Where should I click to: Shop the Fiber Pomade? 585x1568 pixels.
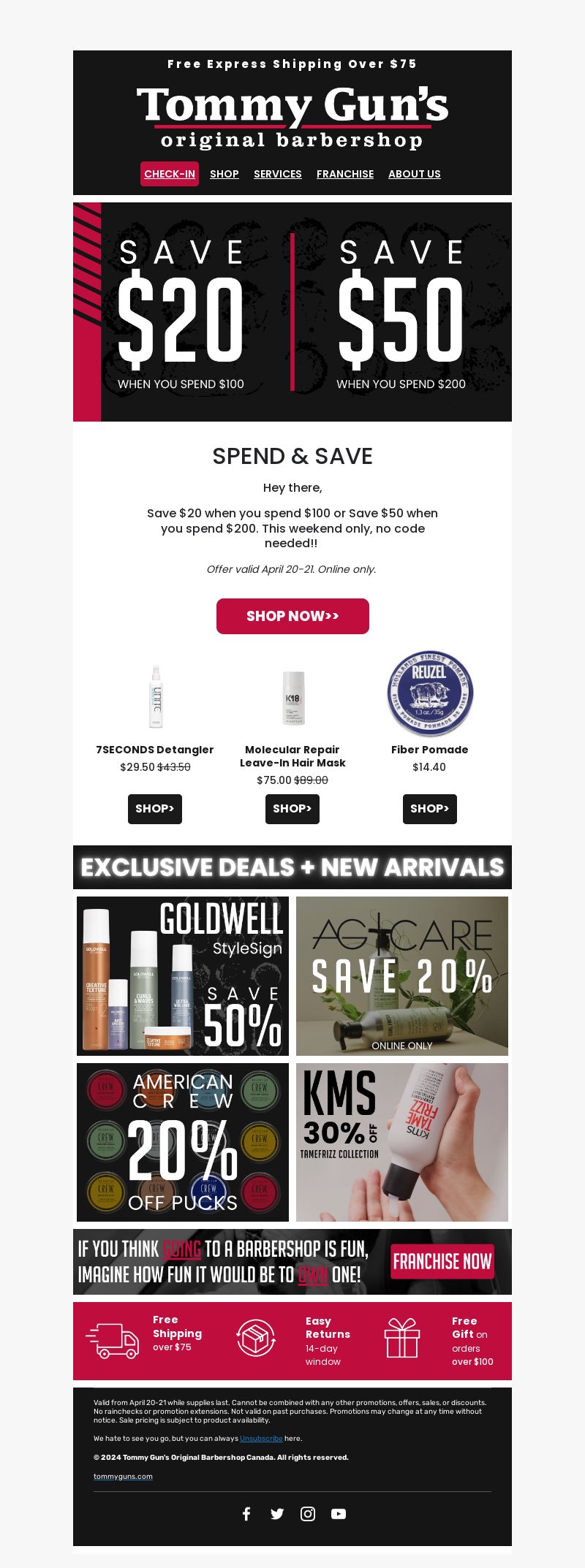(430, 809)
